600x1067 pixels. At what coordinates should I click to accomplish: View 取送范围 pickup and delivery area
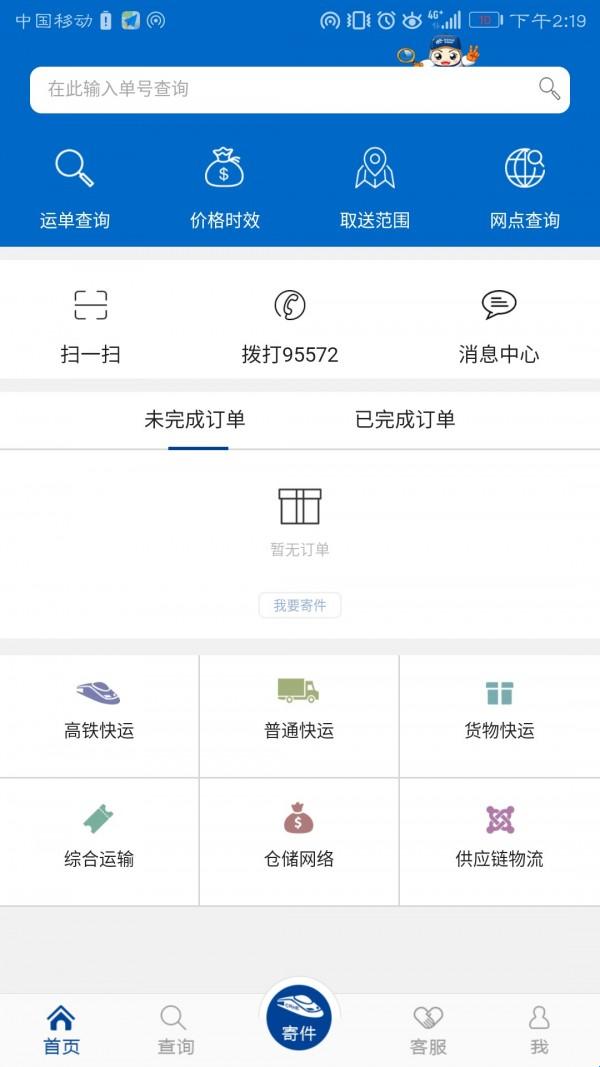coord(375,189)
